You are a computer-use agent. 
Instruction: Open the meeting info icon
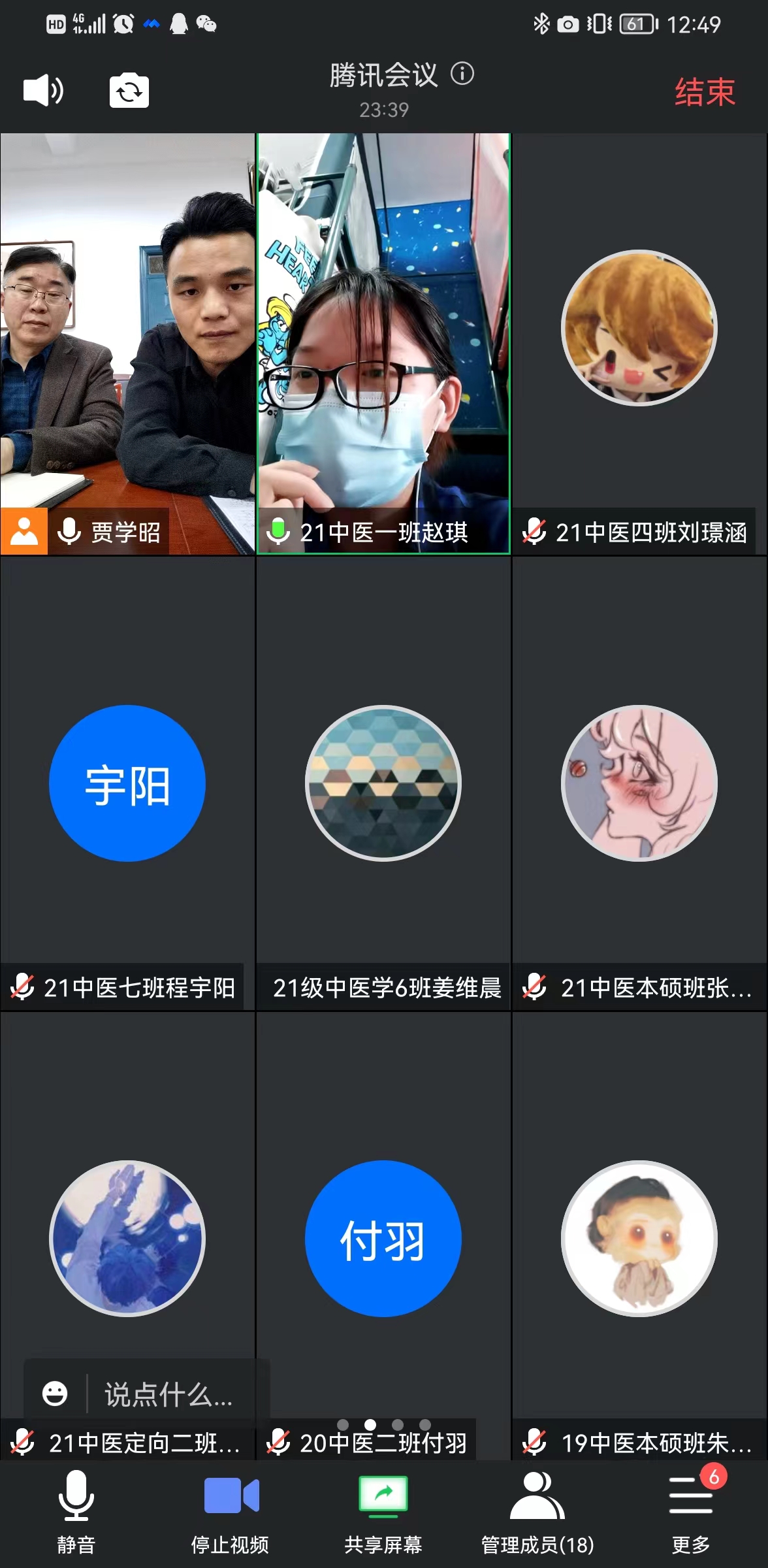click(x=462, y=73)
